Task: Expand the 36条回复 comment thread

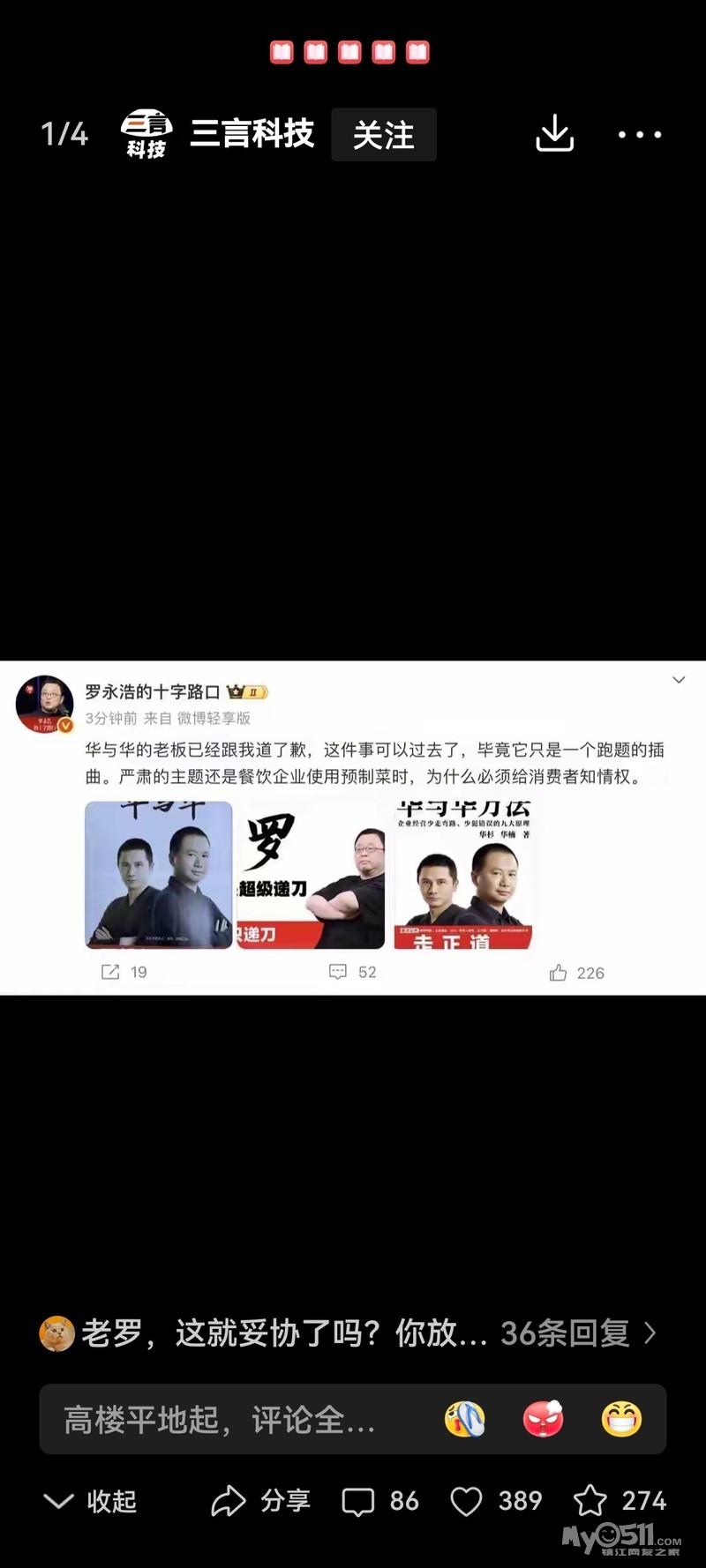Action: coord(578,1333)
